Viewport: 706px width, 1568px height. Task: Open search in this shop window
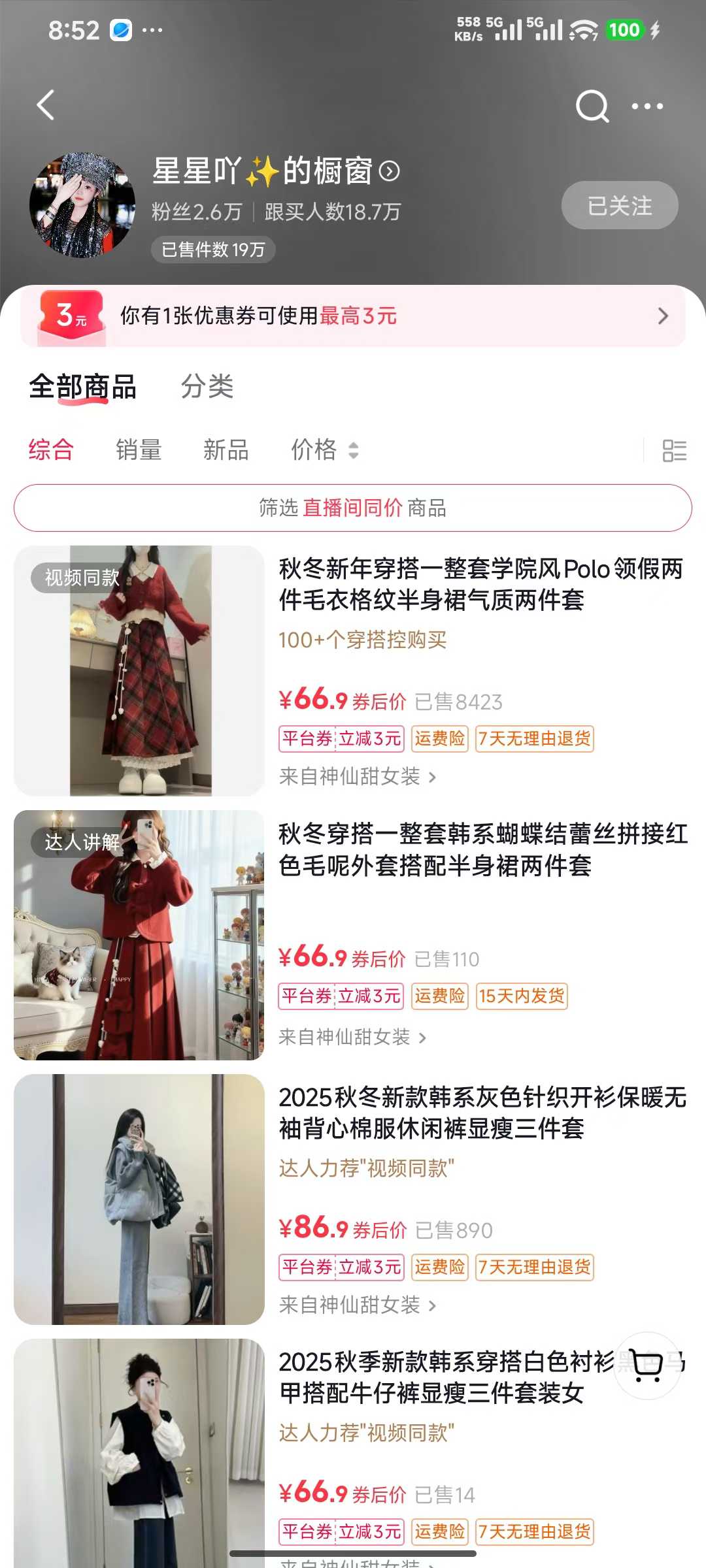pyautogui.click(x=592, y=106)
